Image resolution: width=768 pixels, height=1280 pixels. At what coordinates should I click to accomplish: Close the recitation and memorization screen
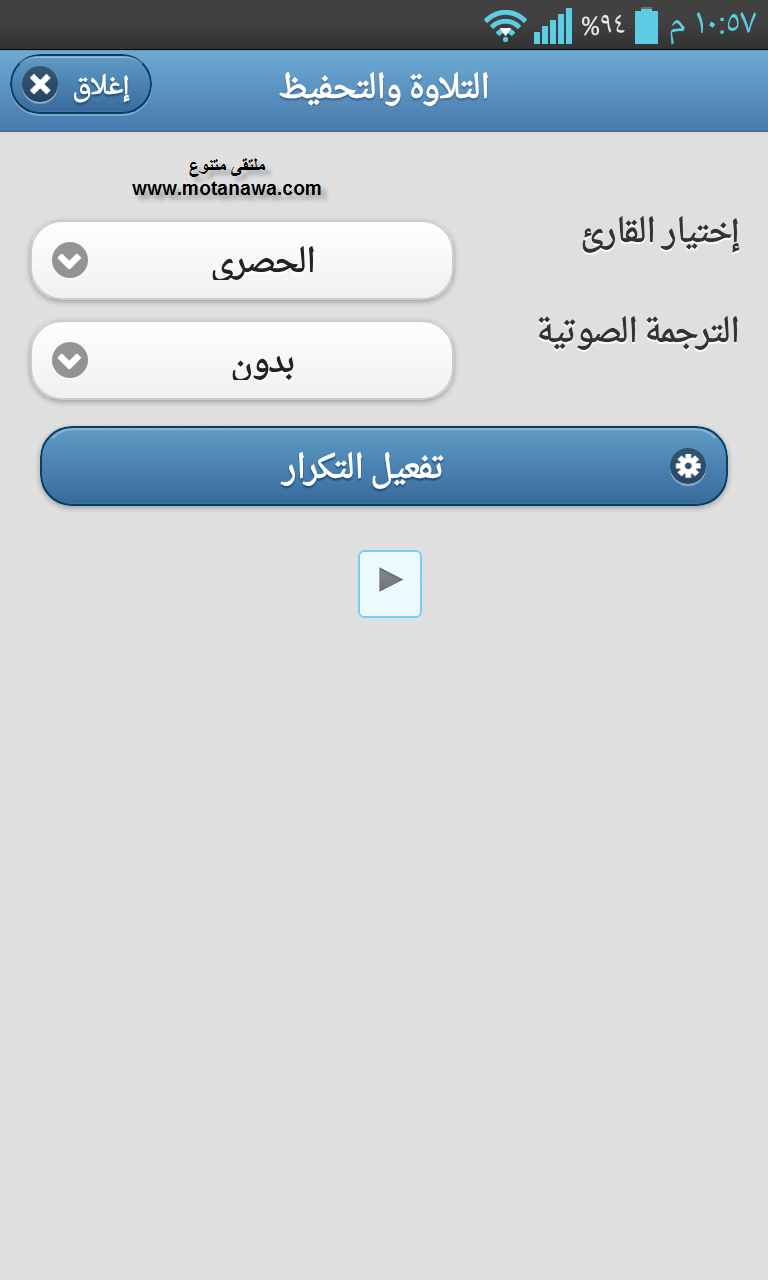click(81, 85)
